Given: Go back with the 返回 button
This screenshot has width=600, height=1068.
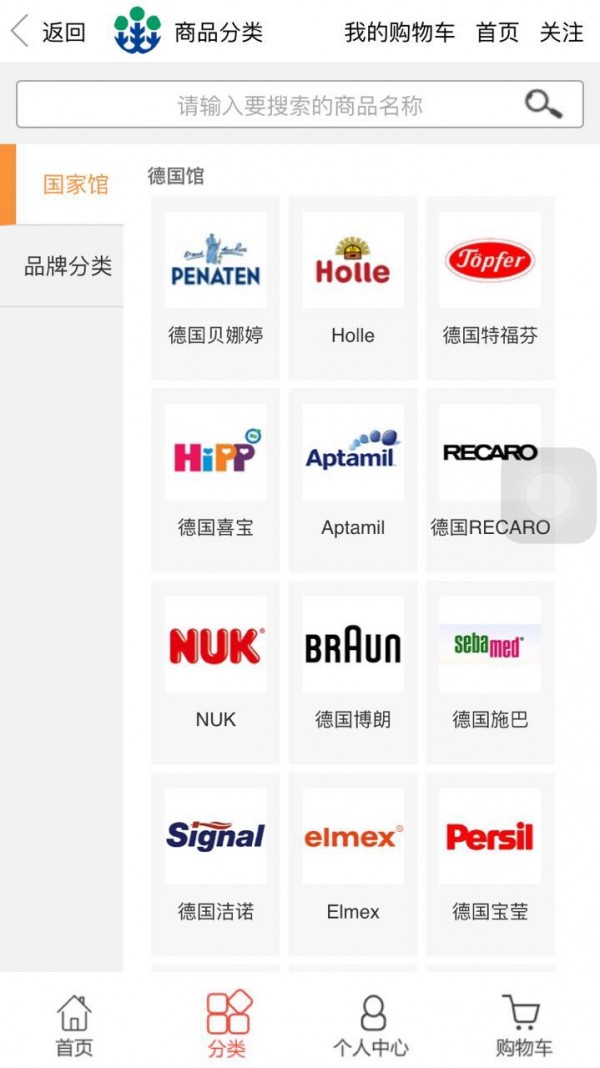Looking at the screenshot, I should tap(48, 32).
